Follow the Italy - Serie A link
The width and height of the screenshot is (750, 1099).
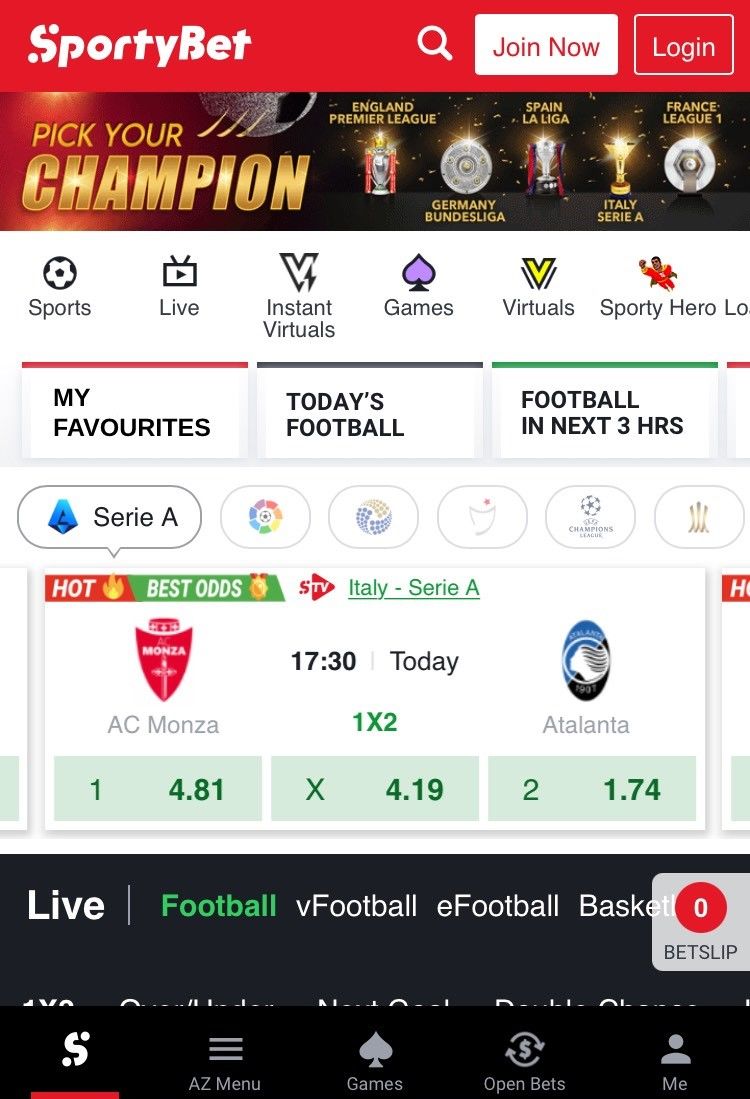tap(414, 588)
